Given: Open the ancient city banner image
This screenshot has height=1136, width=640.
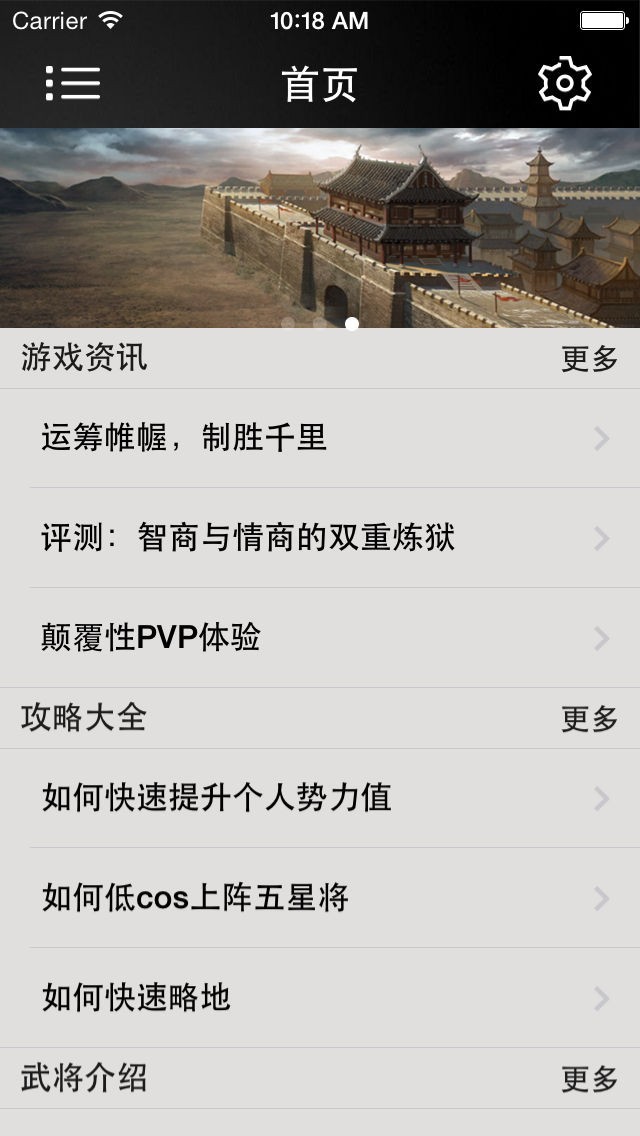Looking at the screenshot, I should 320,228.
